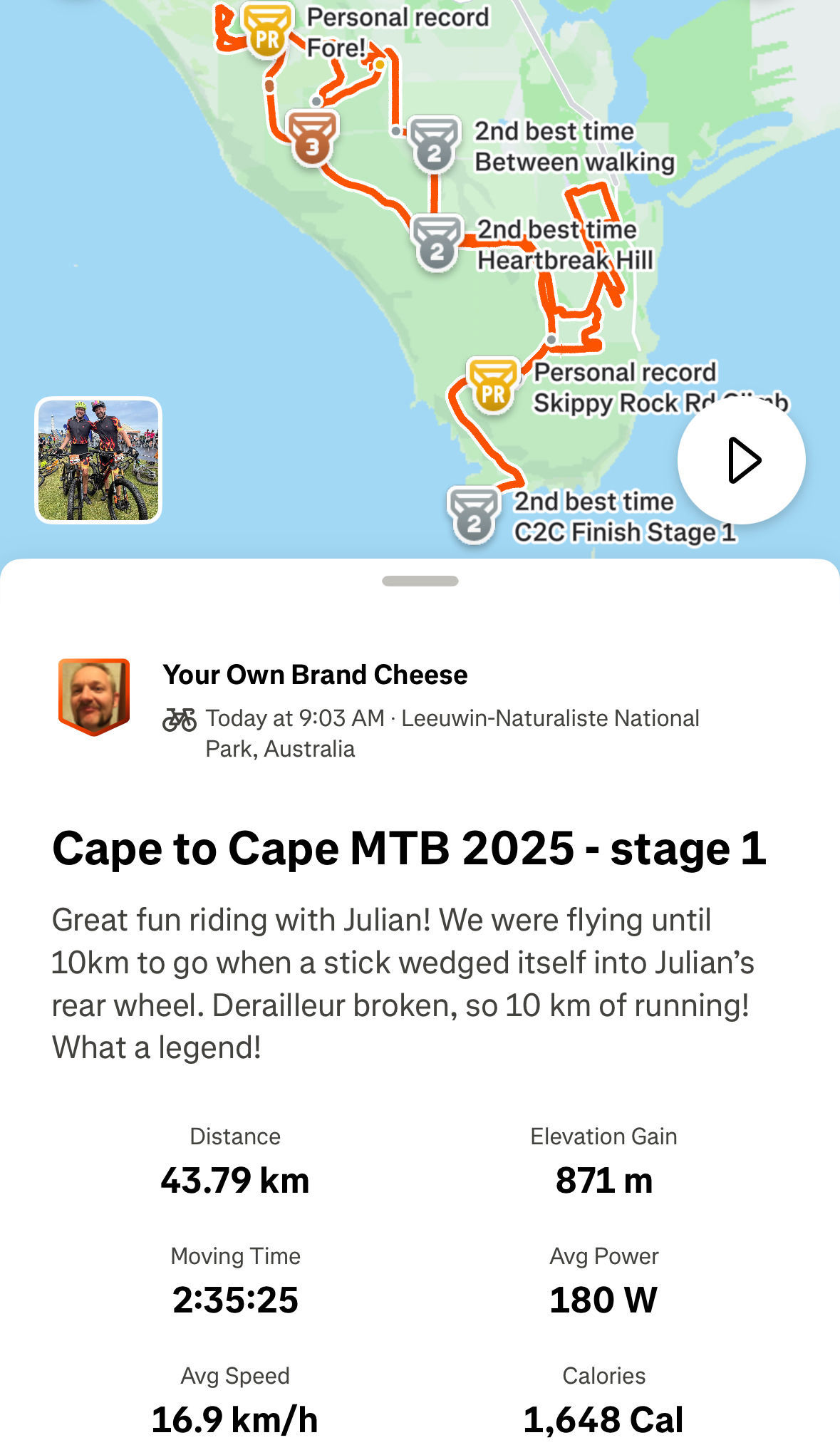
Task: Open the C2C Finish Stage 1 segment marker
Action: pyautogui.click(x=474, y=515)
